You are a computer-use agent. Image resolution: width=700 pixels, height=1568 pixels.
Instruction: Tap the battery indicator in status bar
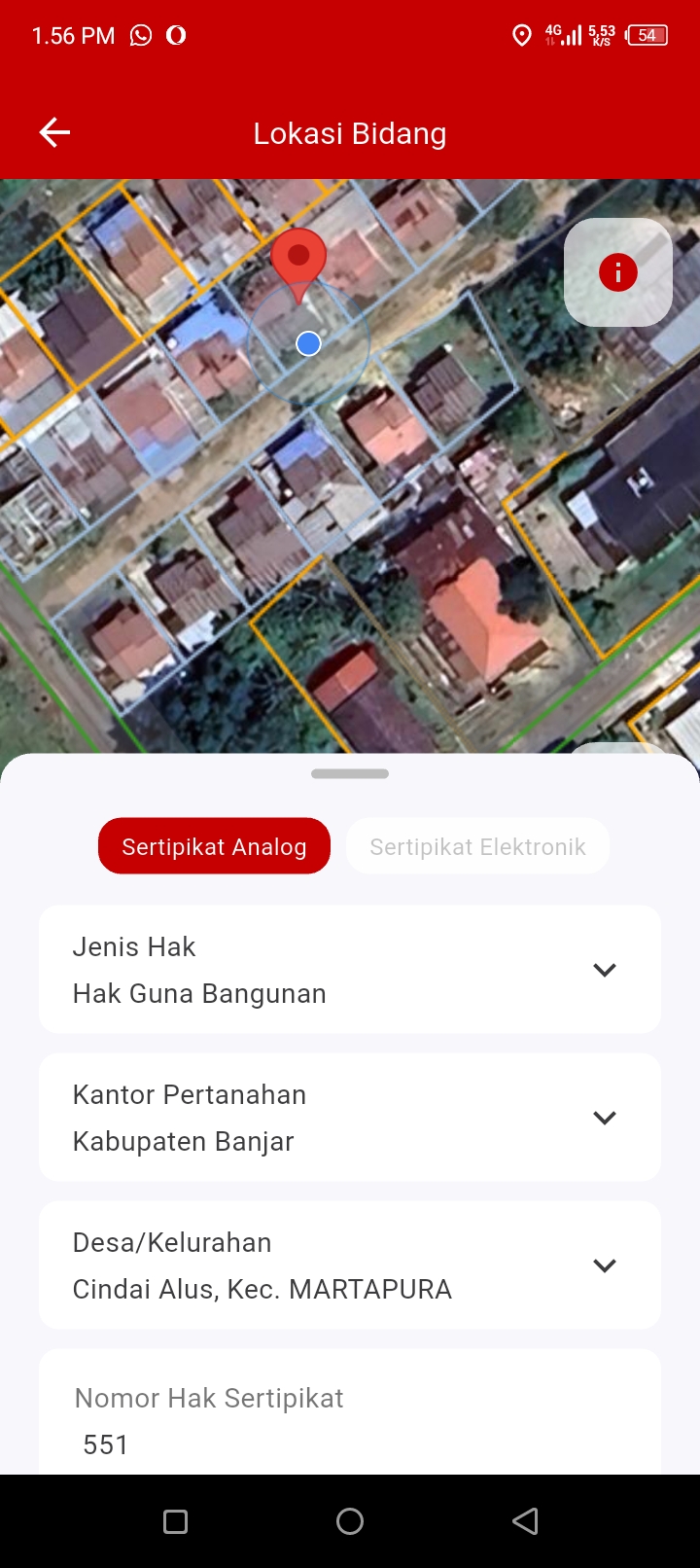[644, 35]
